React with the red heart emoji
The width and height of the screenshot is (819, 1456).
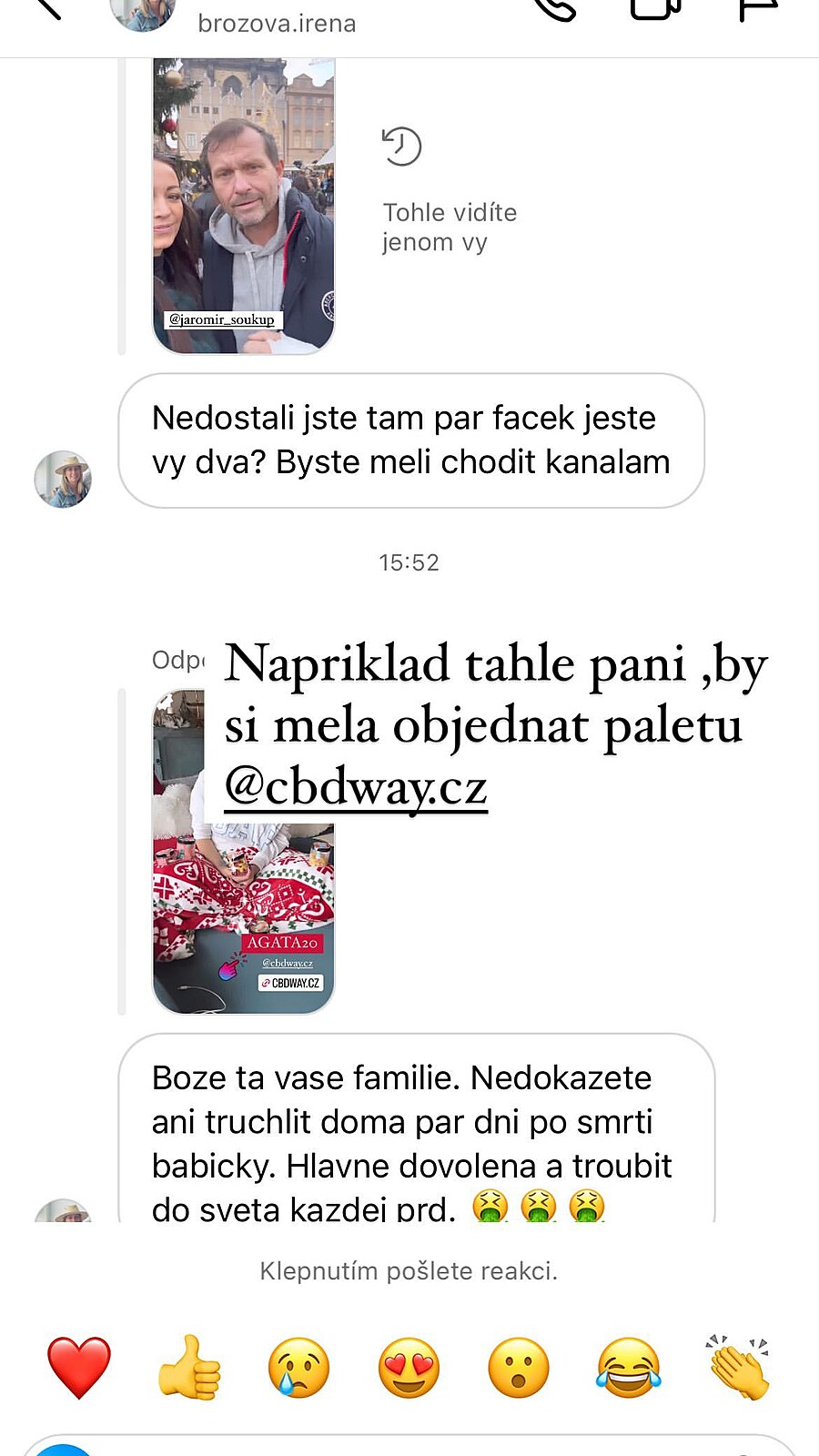pos(79,1367)
